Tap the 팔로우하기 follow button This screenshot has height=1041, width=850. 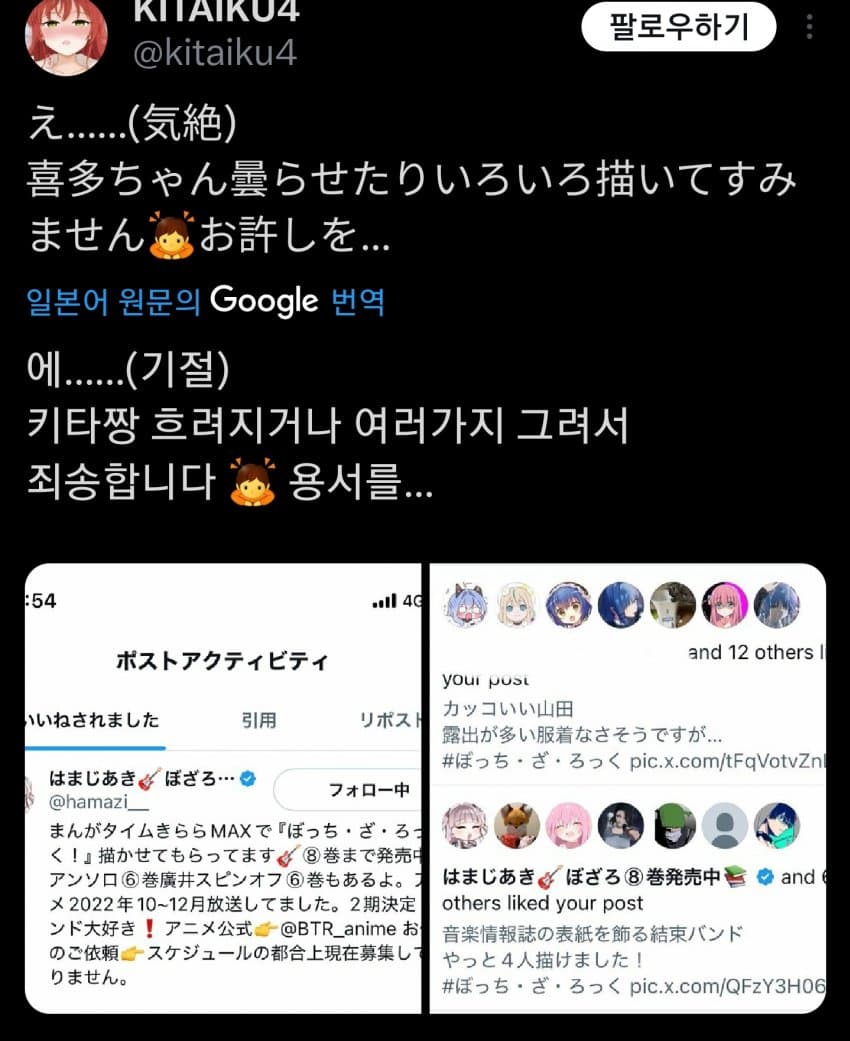679,27
